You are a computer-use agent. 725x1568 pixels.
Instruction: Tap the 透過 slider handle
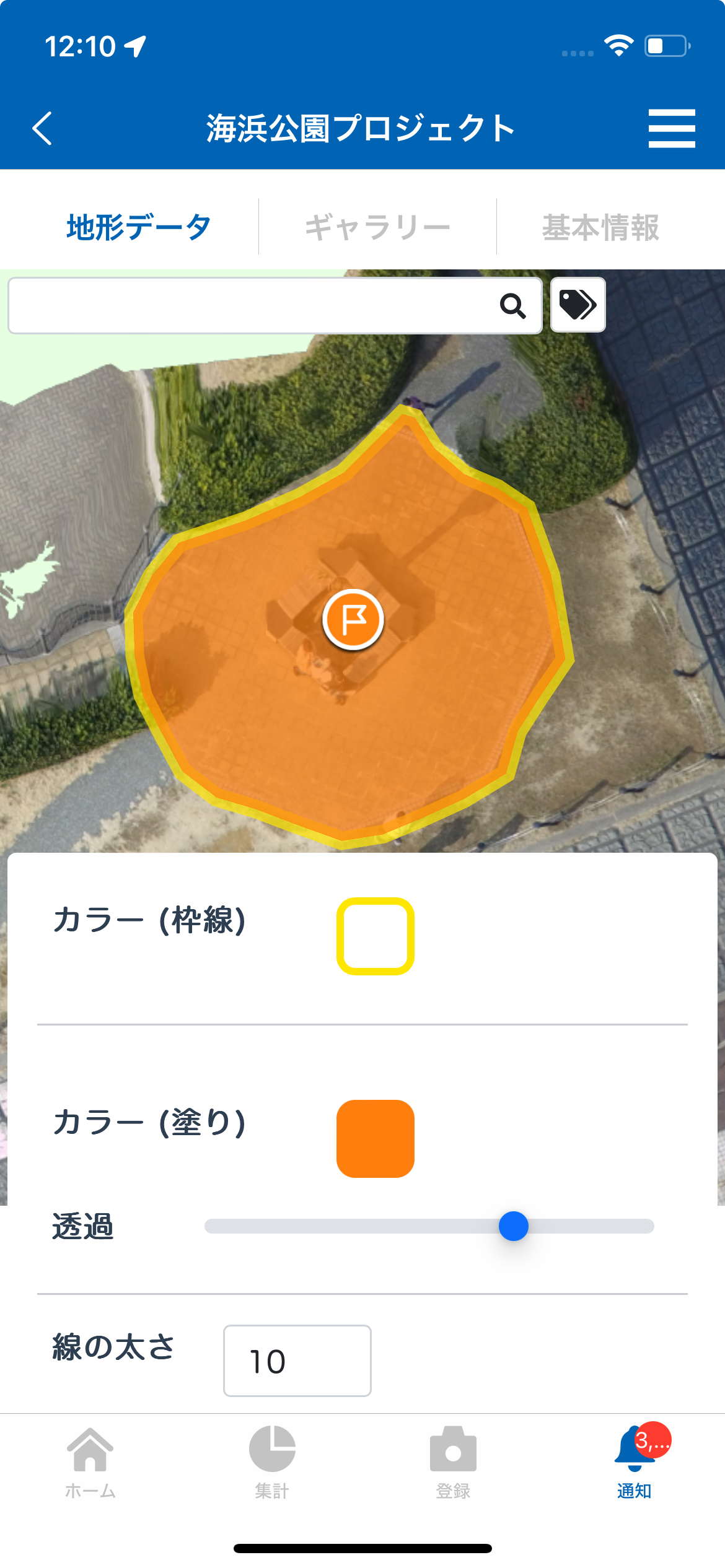(514, 1226)
